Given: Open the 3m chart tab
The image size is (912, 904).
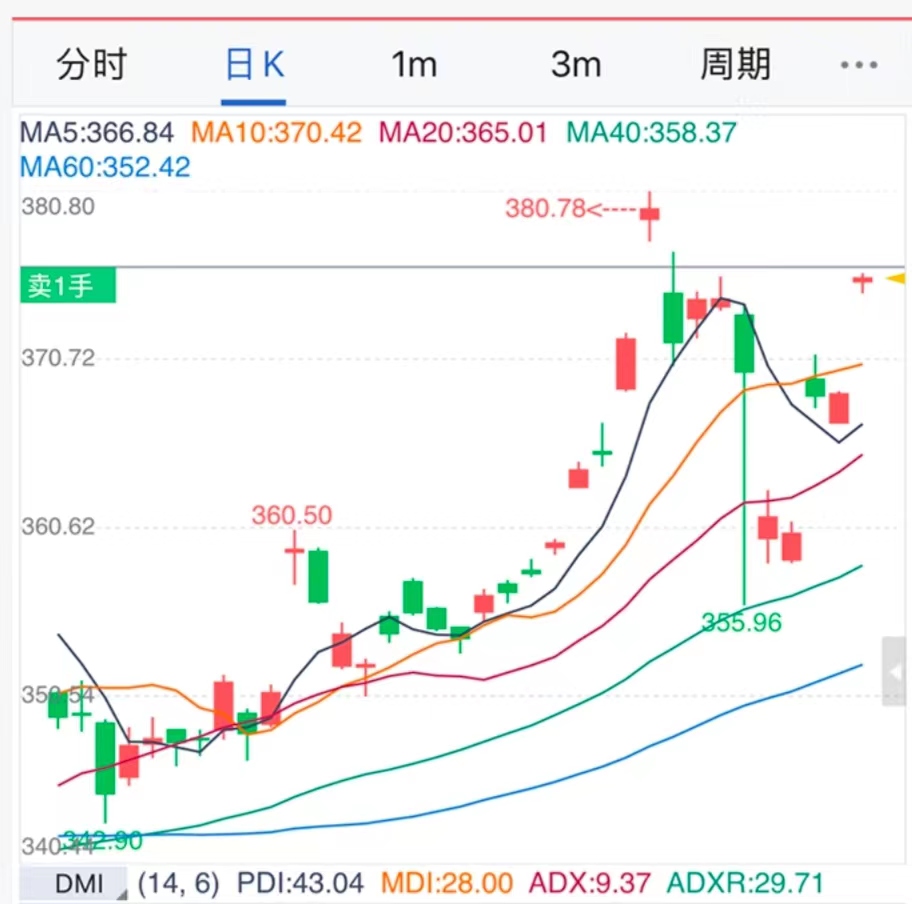Looking at the screenshot, I should (x=575, y=65).
